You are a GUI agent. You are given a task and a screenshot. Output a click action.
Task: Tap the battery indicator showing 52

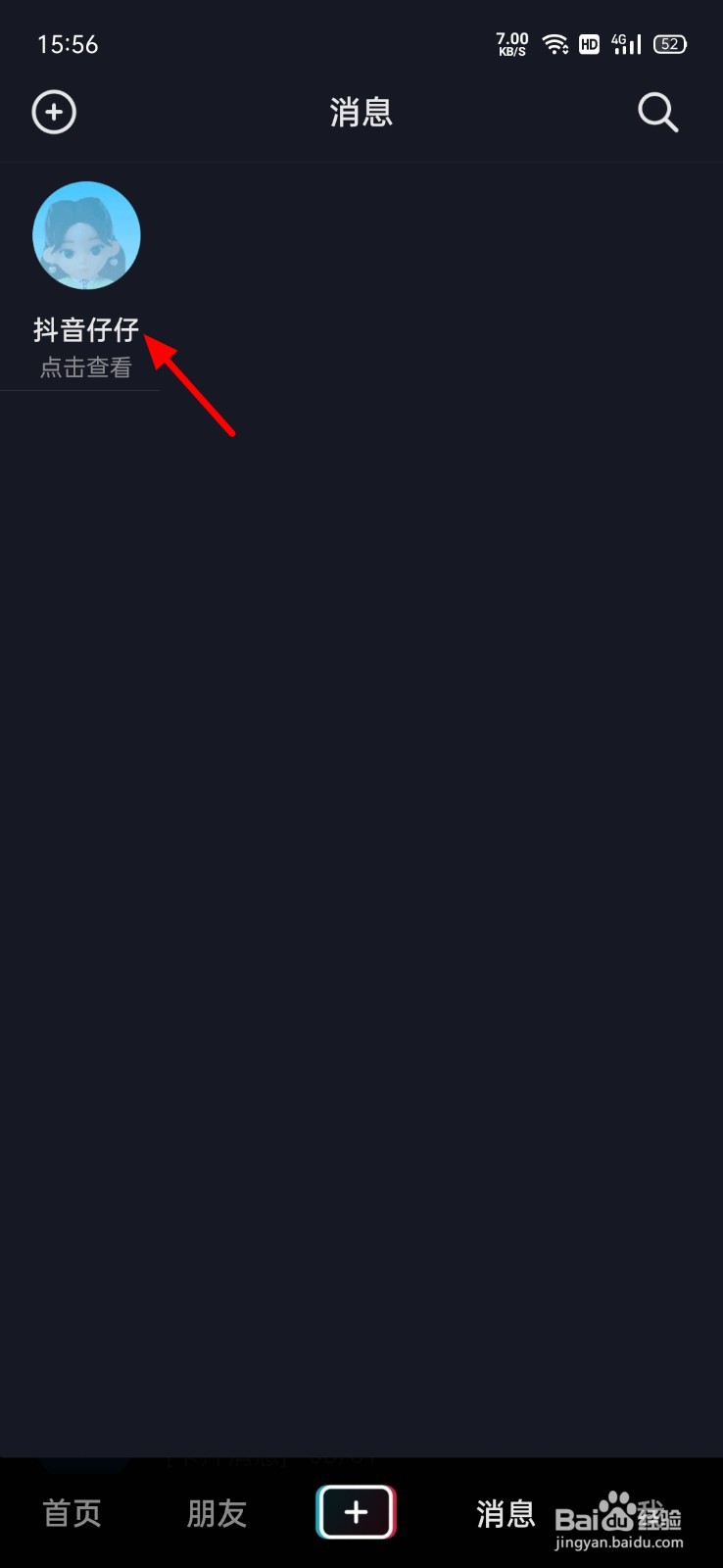[x=668, y=44]
